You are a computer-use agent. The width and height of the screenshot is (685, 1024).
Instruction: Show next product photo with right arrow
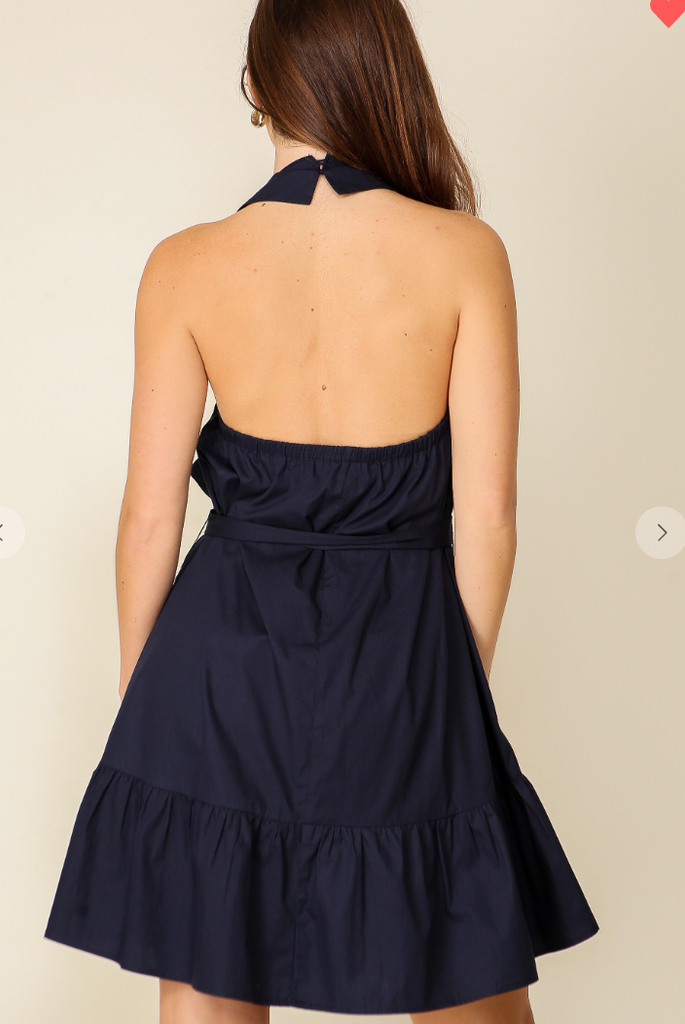pyautogui.click(x=661, y=532)
